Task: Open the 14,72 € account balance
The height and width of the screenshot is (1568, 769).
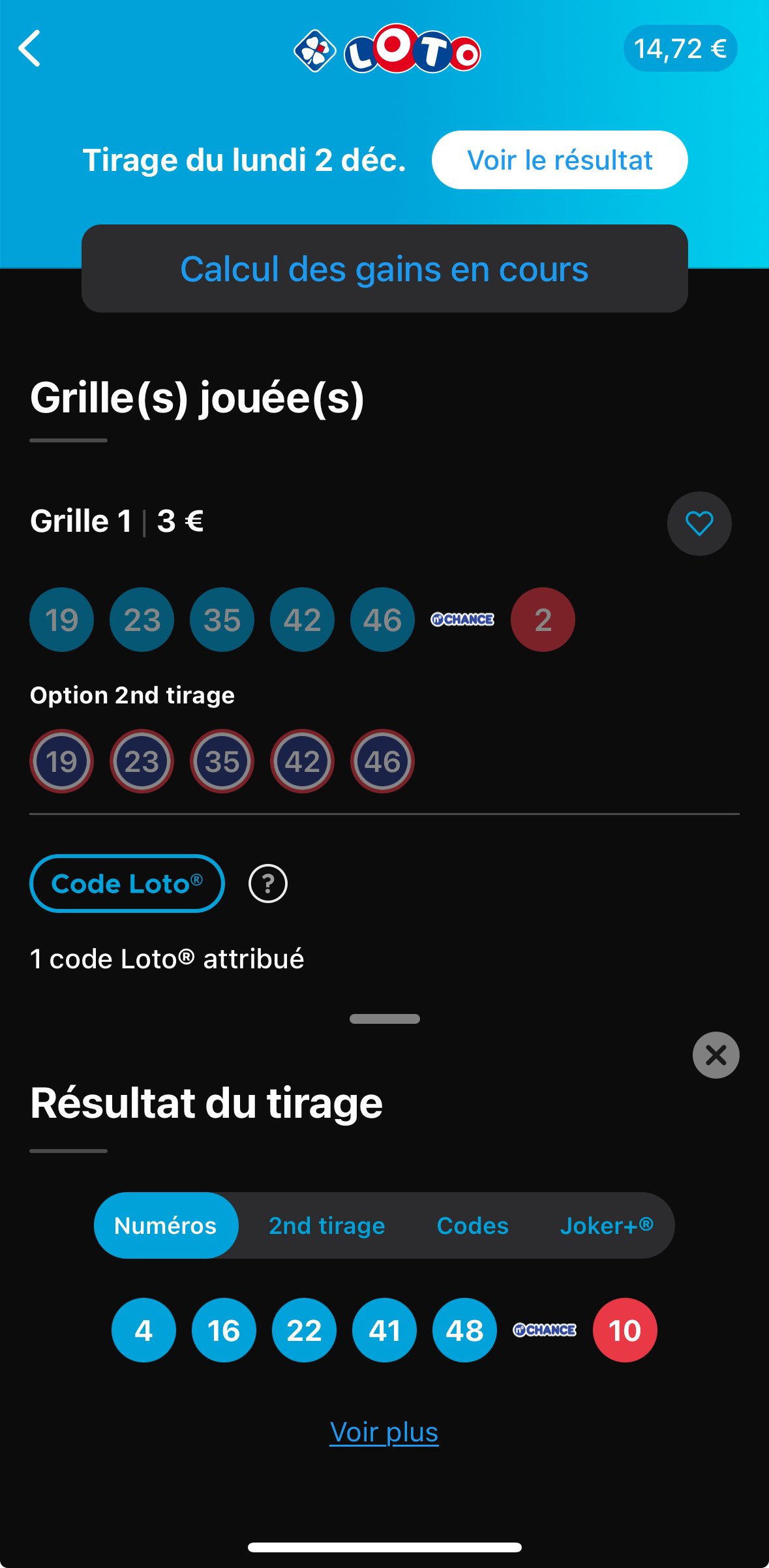Action: pyautogui.click(x=680, y=49)
